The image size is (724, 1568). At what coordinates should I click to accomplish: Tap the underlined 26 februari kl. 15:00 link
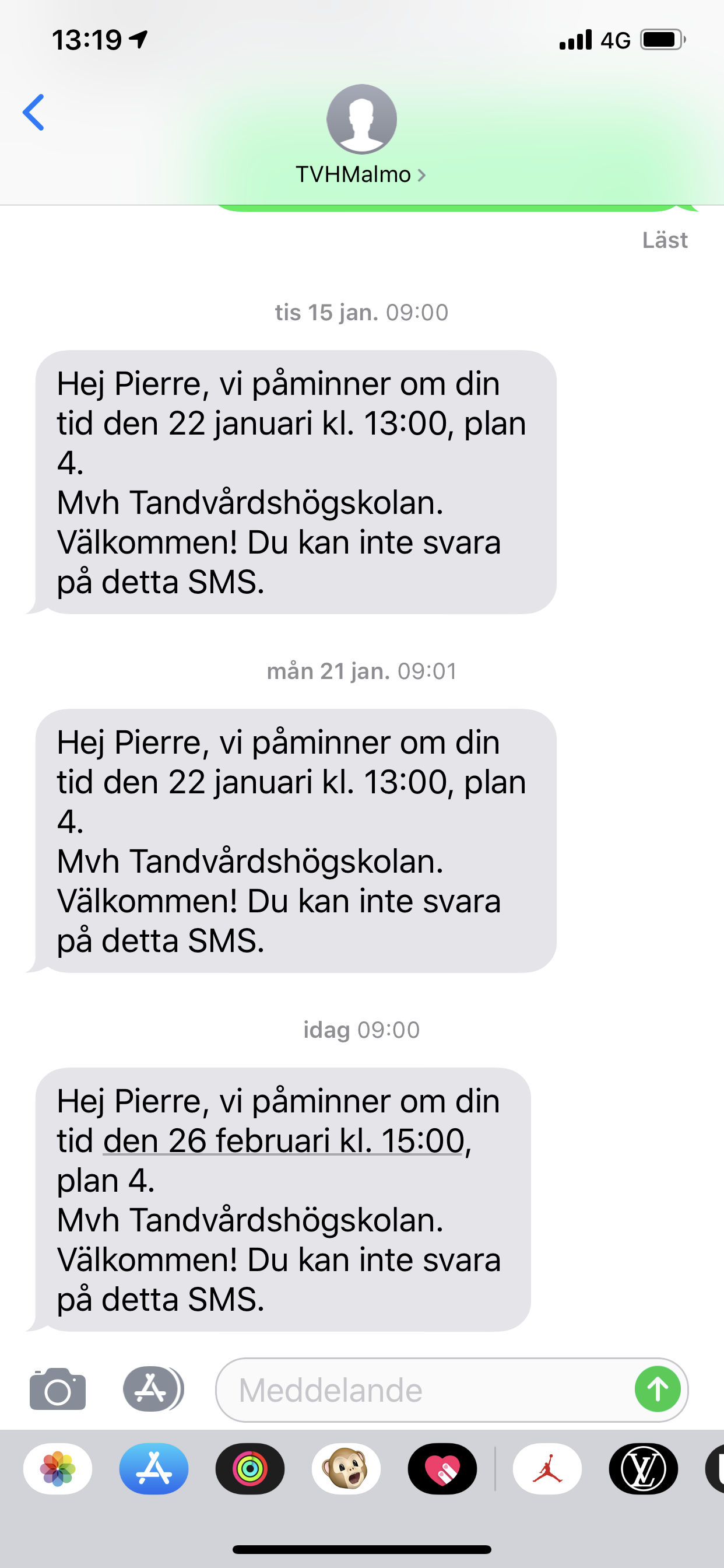tap(283, 1140)
